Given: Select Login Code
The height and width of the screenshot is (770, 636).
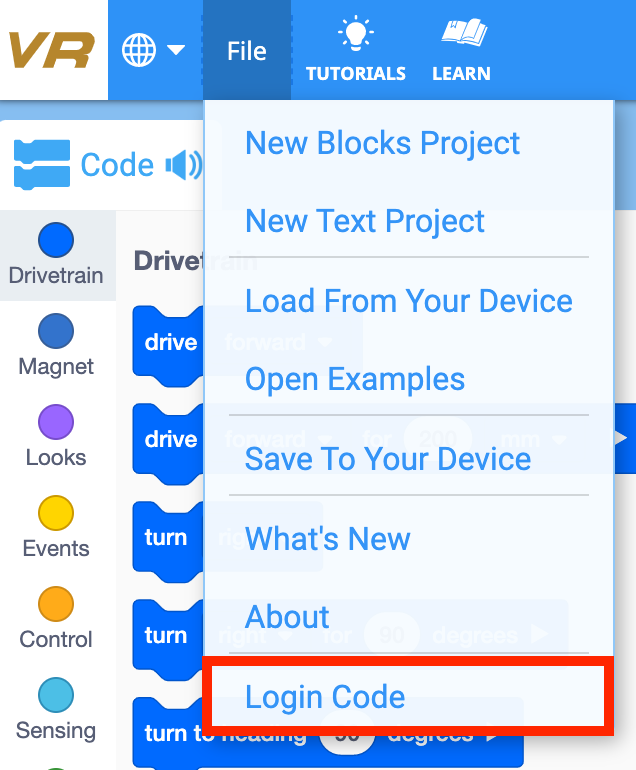Looking at the screenshot, I should pos(325,697).
